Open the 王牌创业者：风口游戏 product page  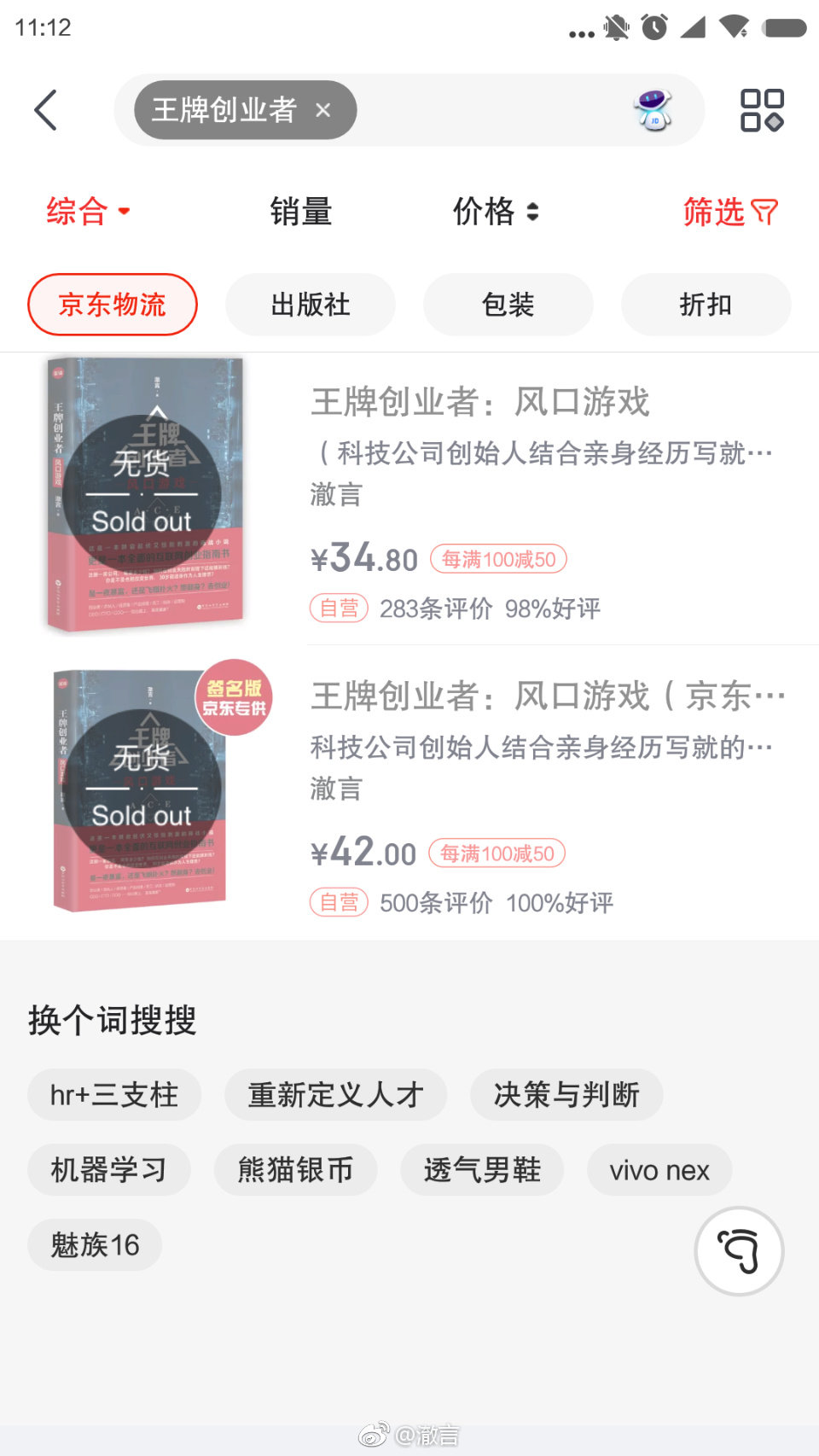(x=483, y=403)
